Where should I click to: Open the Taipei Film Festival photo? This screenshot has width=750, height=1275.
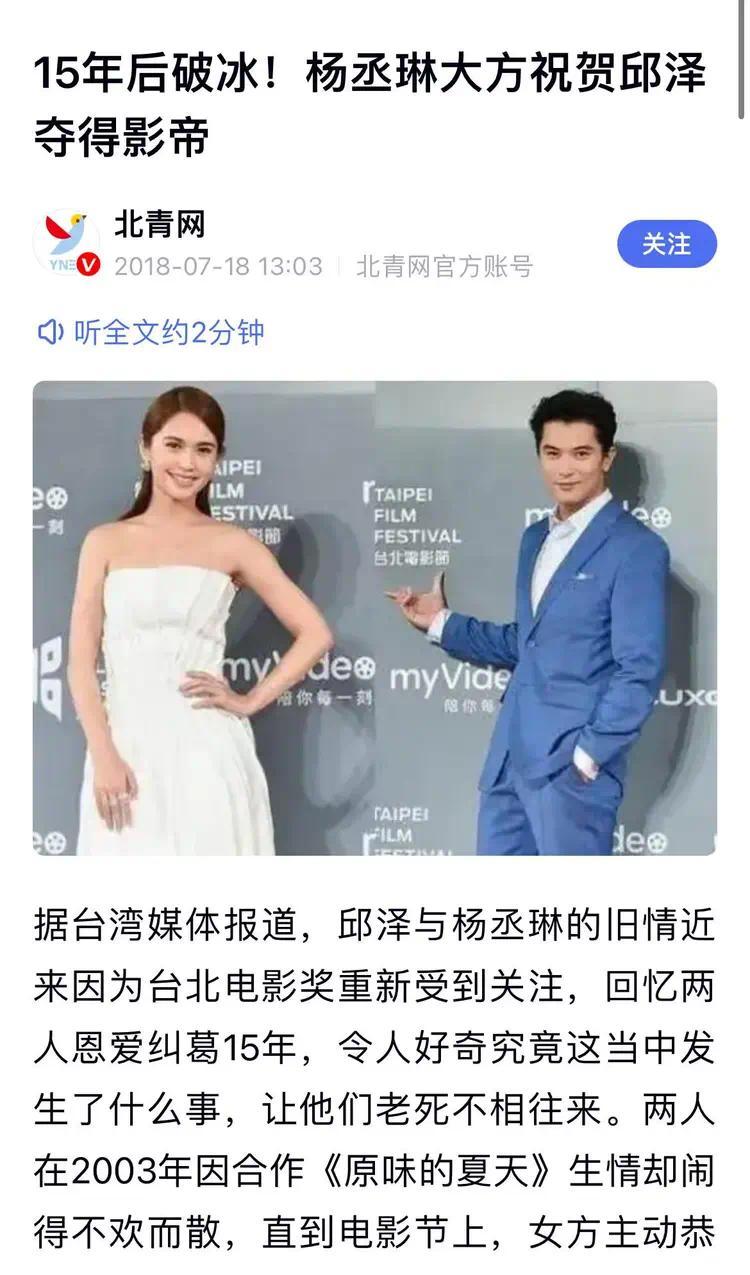pos(375,617)
